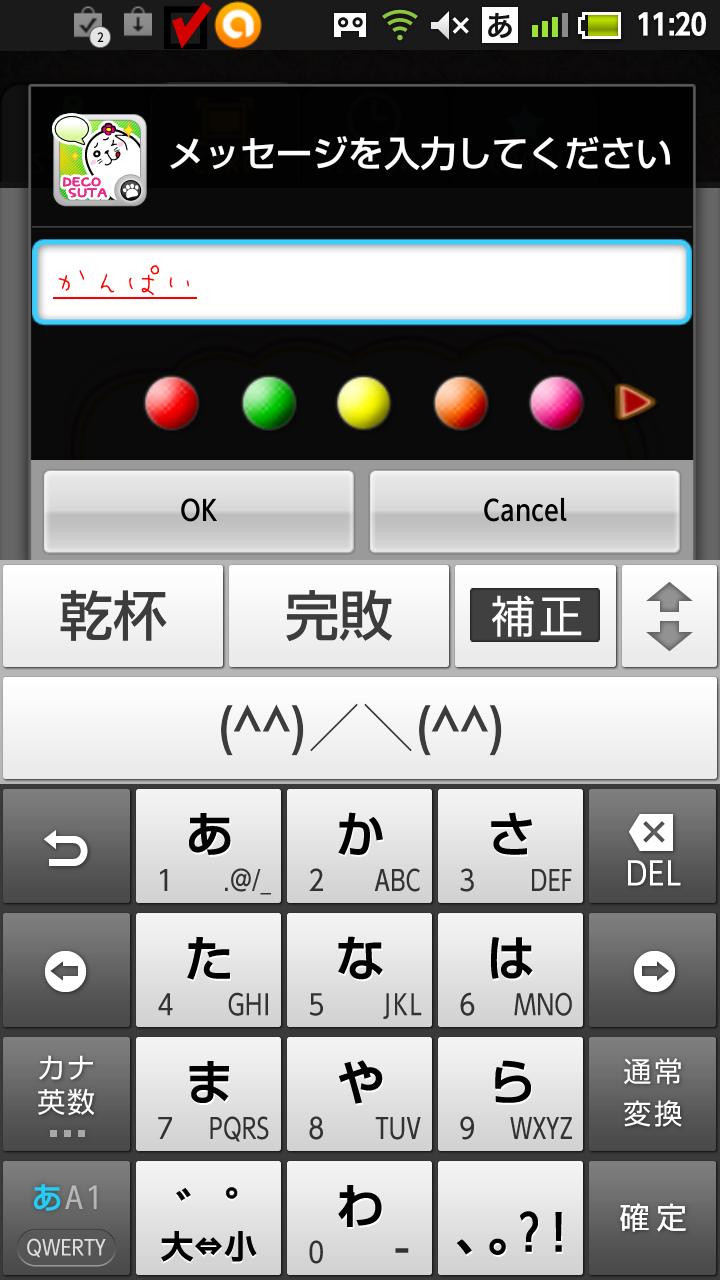Pick the pink color ball
720x1280 pixels.
point(556,403)
